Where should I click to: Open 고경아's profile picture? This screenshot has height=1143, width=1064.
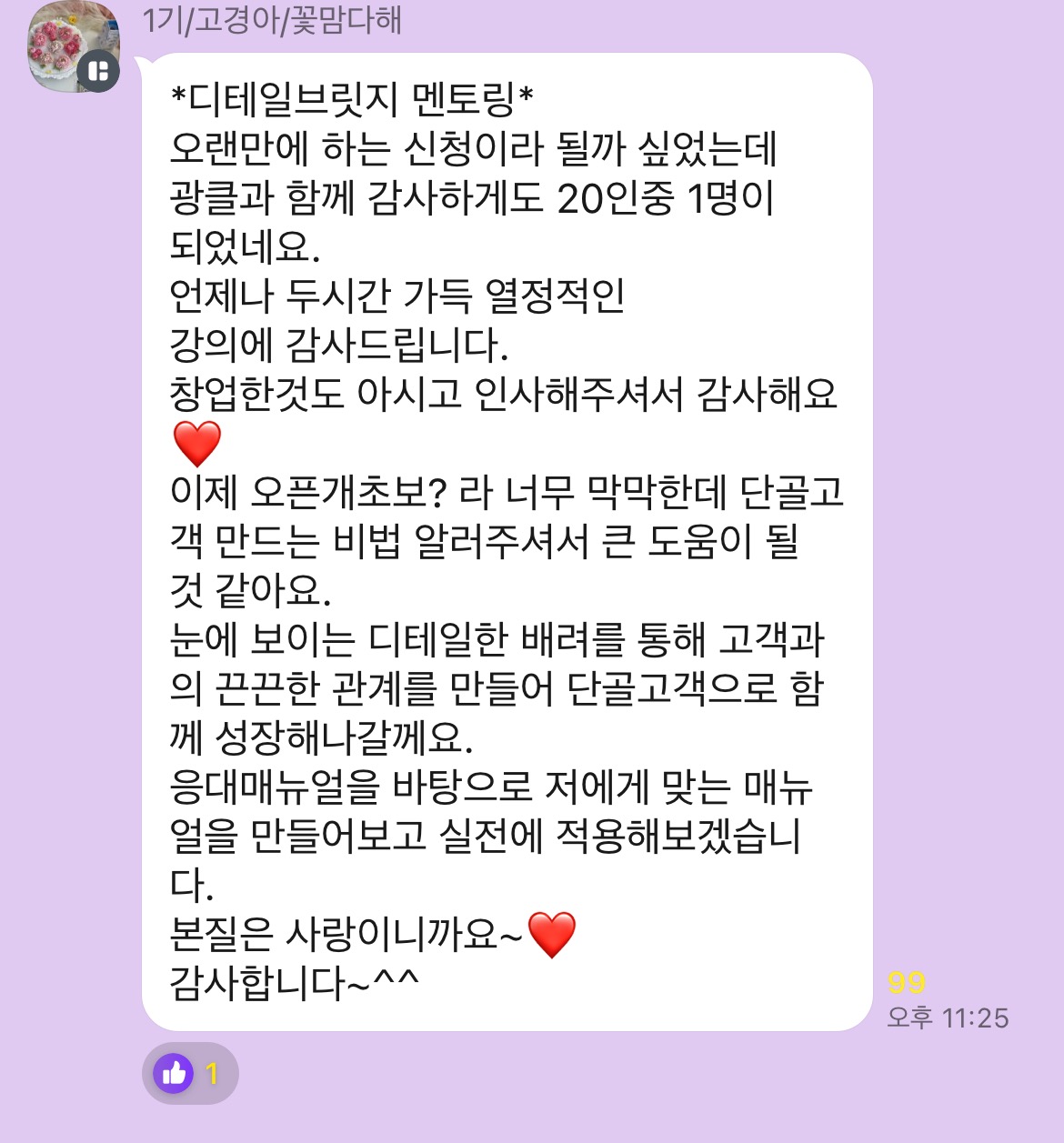(73, 45)
